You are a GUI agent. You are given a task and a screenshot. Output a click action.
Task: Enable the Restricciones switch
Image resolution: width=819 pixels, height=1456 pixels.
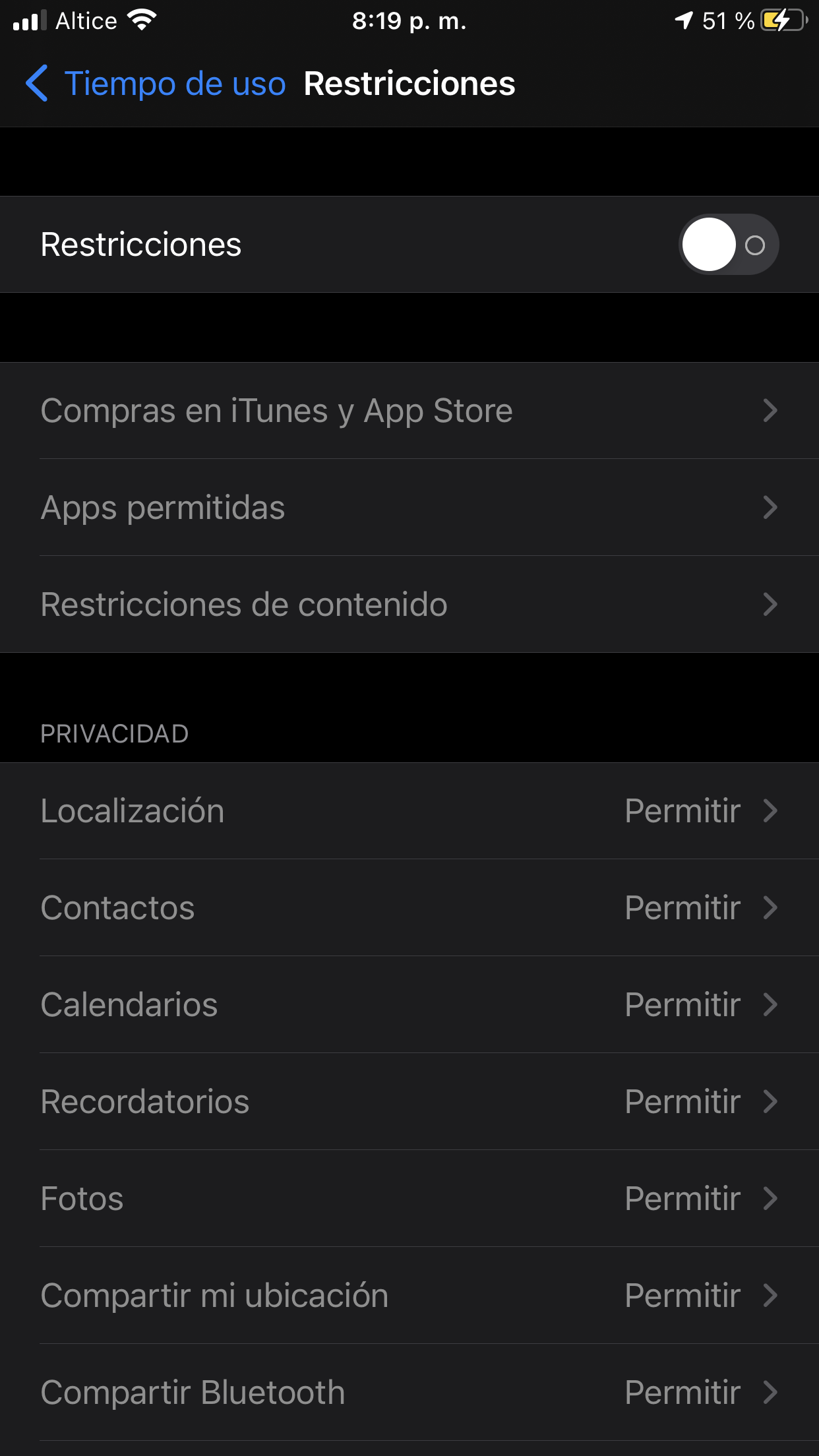[x=728, y=245]
